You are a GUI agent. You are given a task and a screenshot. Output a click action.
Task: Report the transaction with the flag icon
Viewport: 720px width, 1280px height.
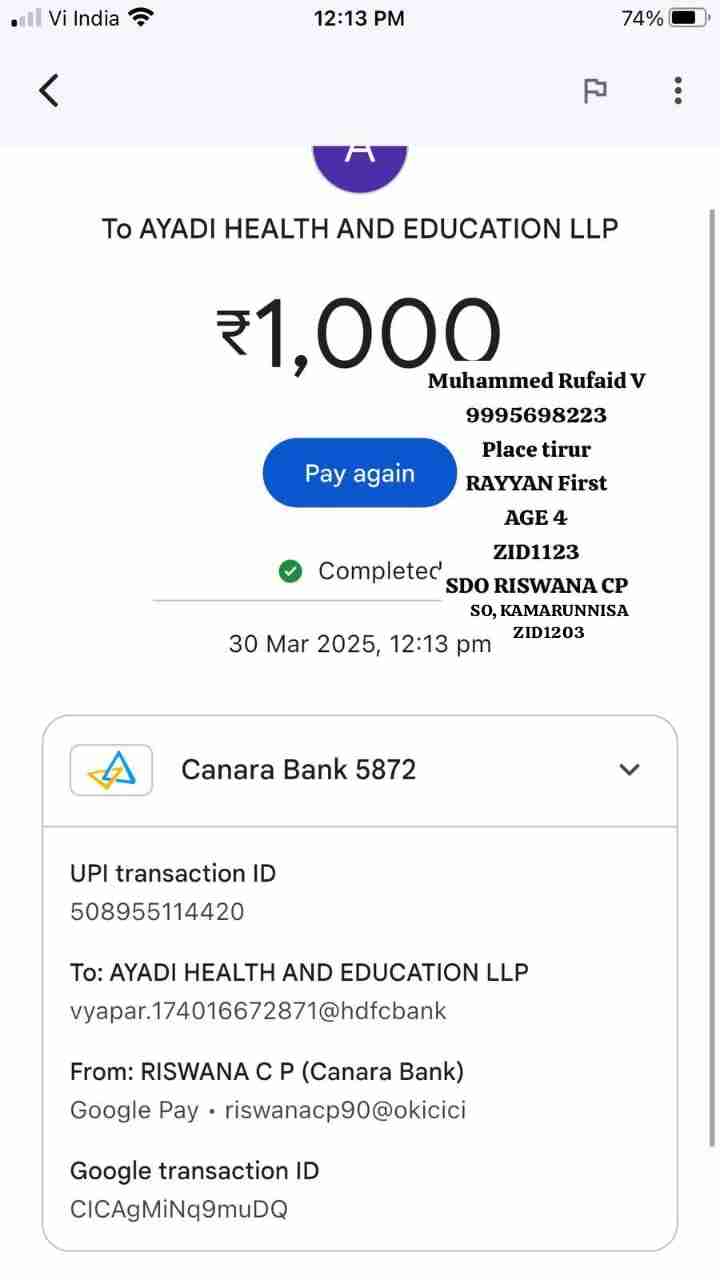(x=595, y=91)
